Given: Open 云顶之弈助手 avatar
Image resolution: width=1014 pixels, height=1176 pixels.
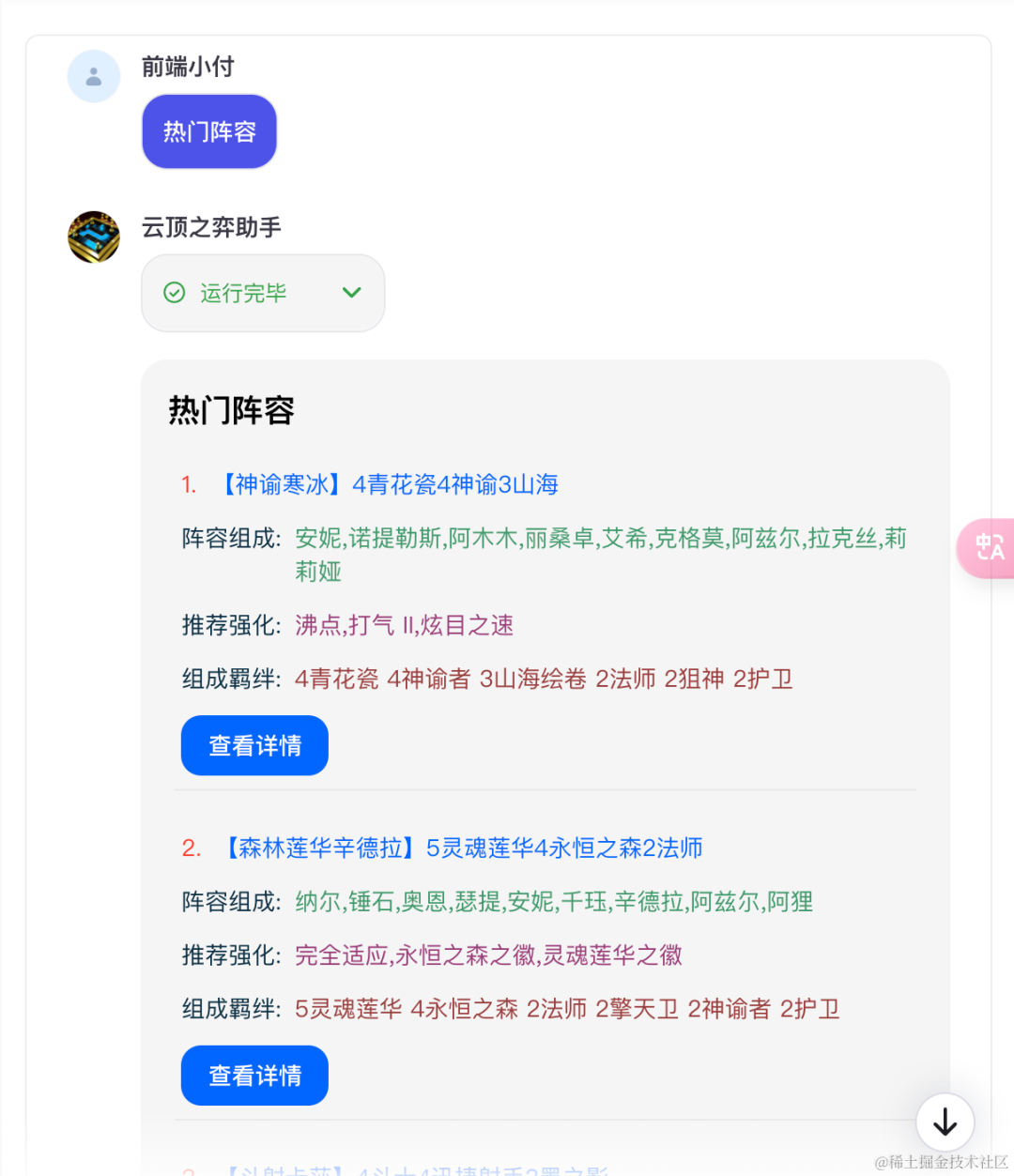Looking at the screenshot, I should [x=94, y=237].
